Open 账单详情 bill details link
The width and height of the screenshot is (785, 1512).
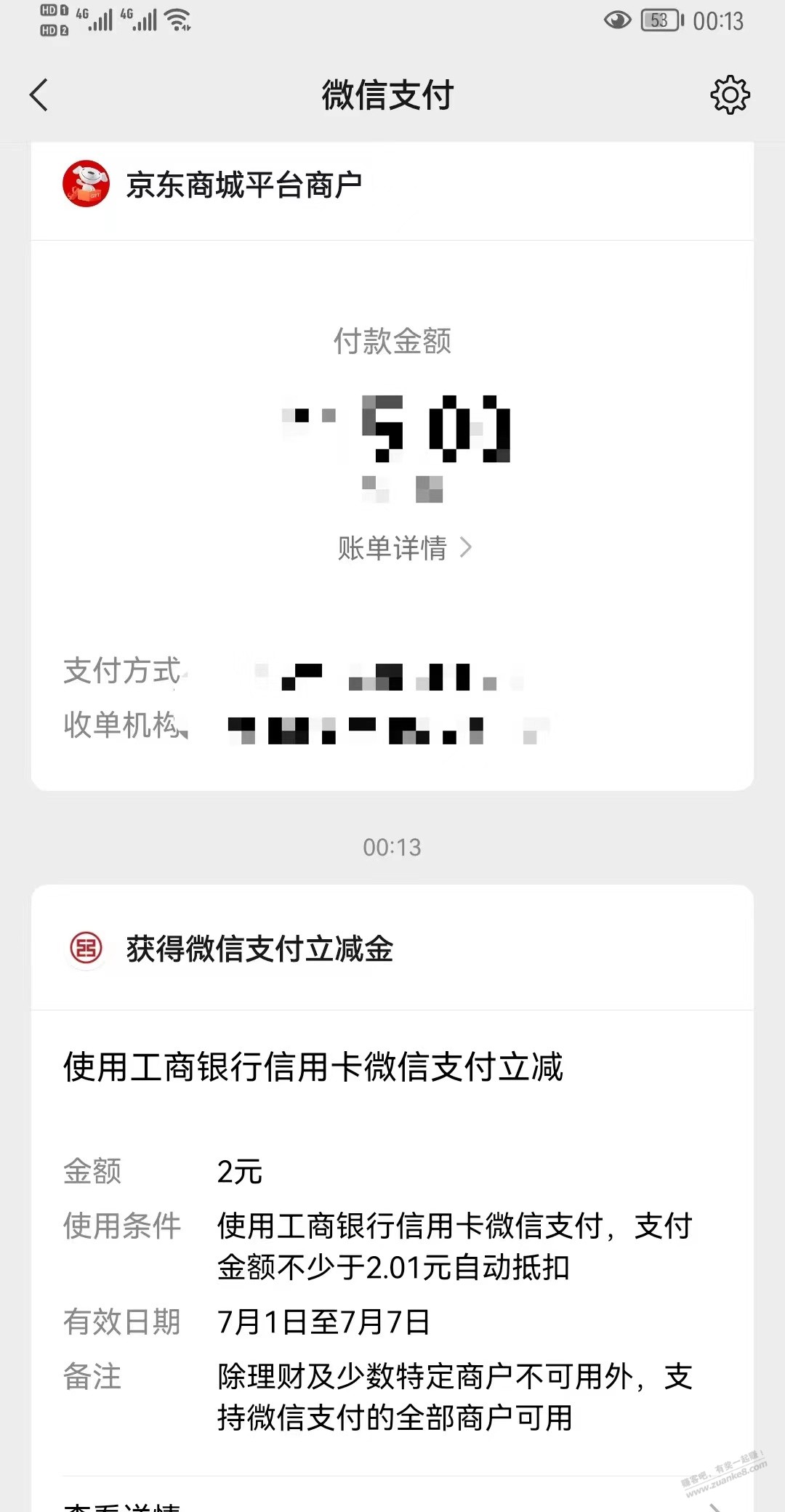click(x=405, y=547)
